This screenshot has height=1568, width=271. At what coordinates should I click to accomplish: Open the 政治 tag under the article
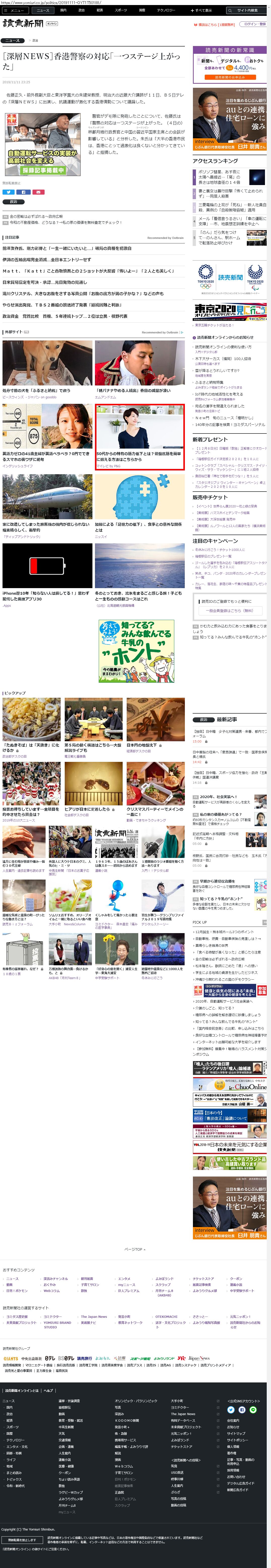point(13,201)
